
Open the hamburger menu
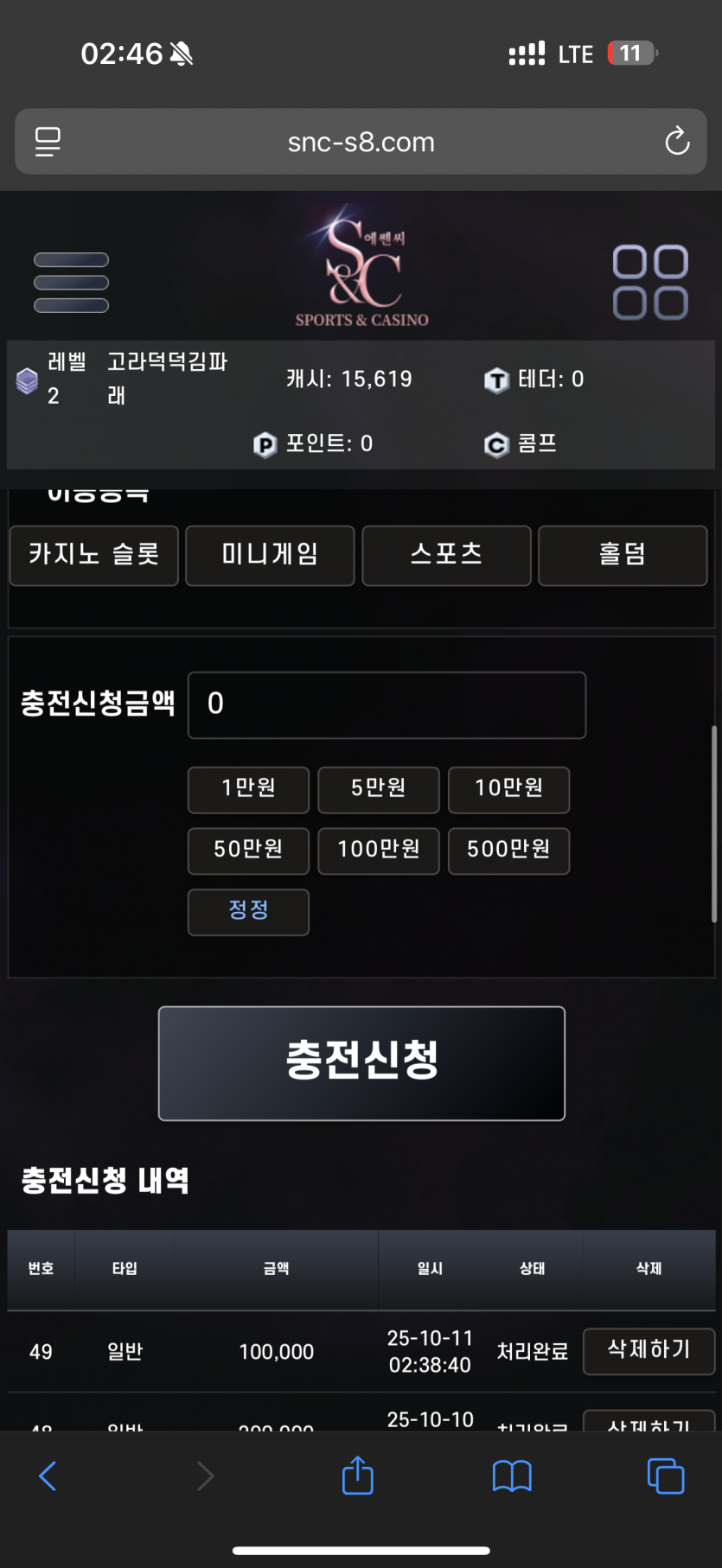click(71, 283)
